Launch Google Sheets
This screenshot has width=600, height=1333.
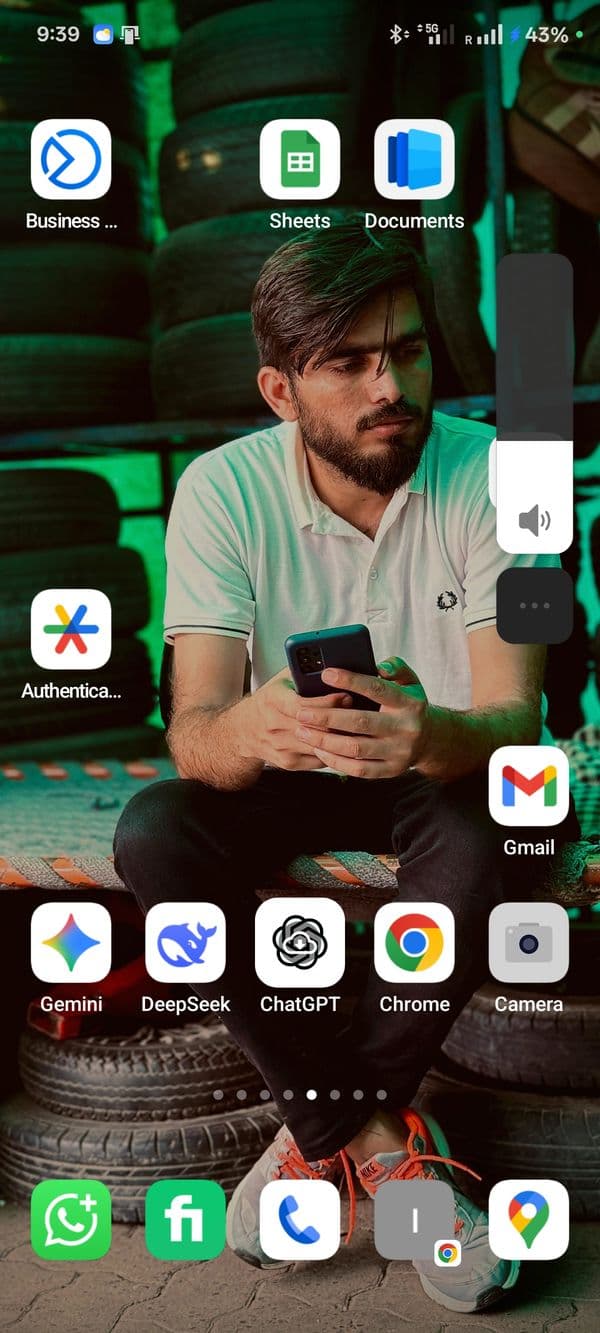(x=300, y=160)
